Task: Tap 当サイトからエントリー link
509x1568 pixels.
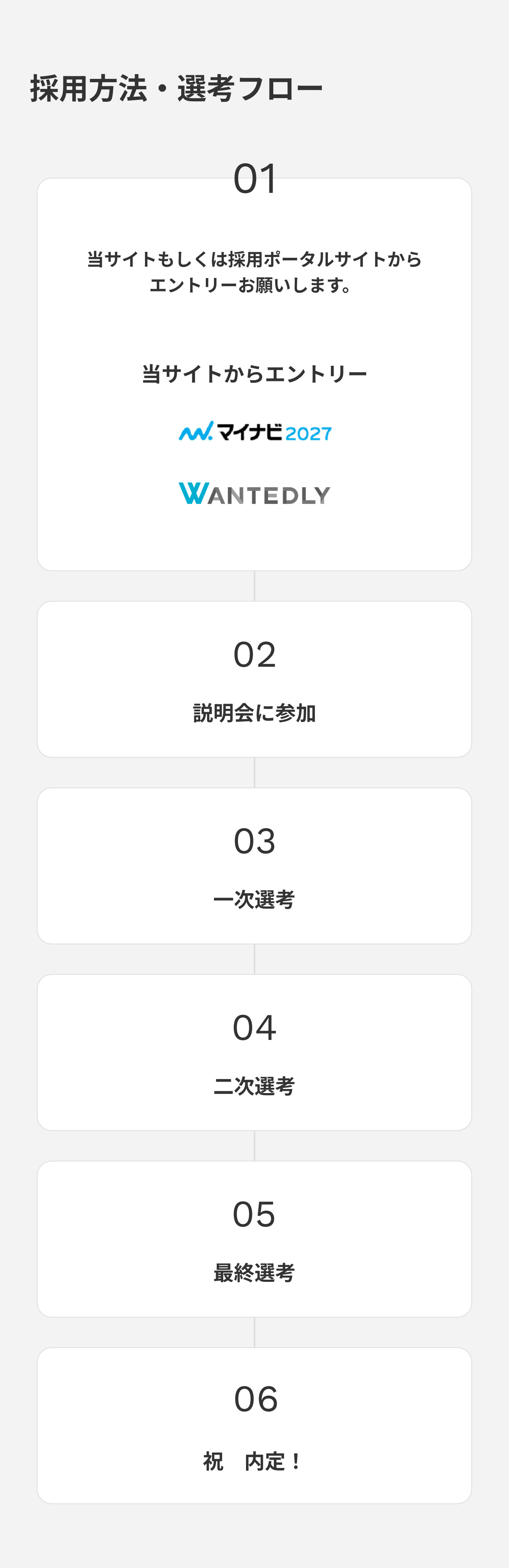Action: pos(254,374)
